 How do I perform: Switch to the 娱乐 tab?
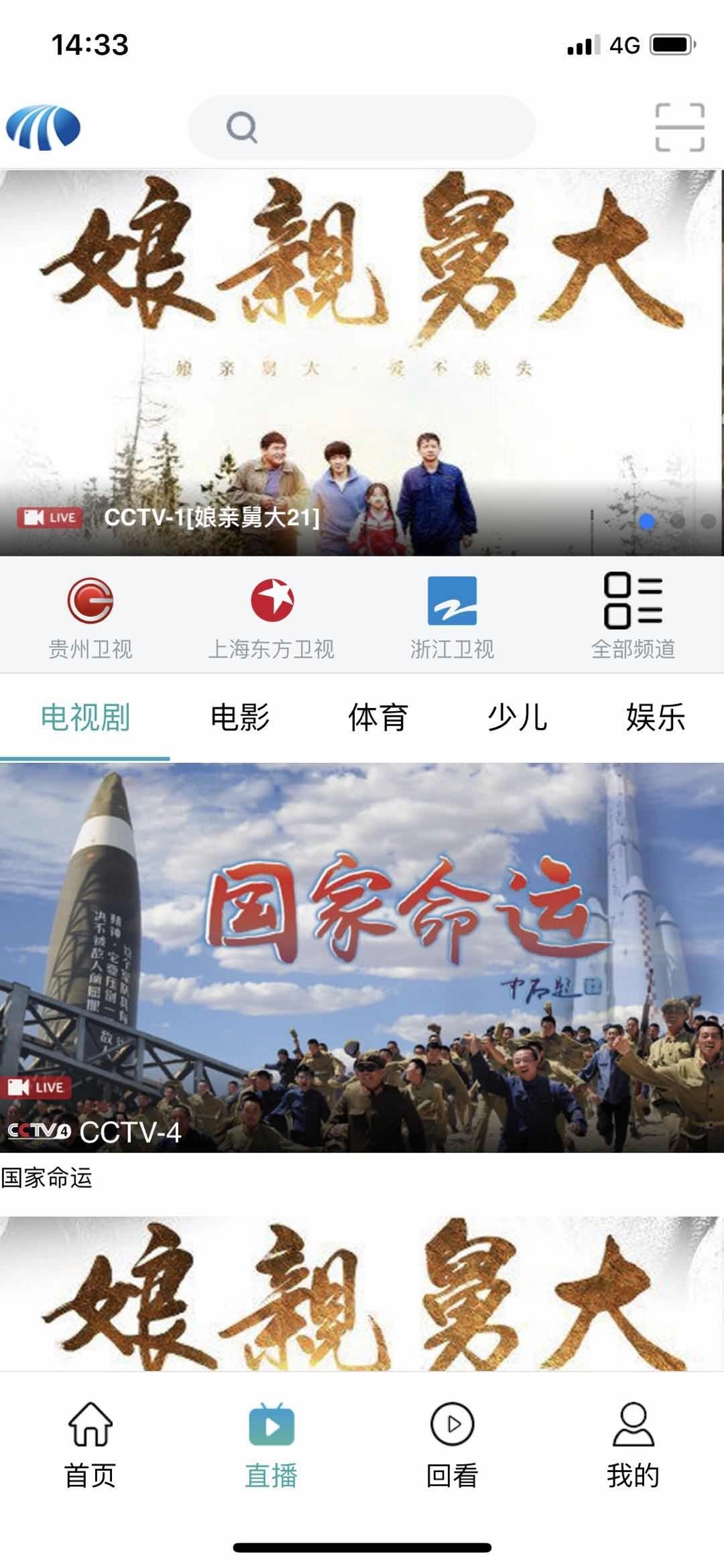click(x=655, y=717)
